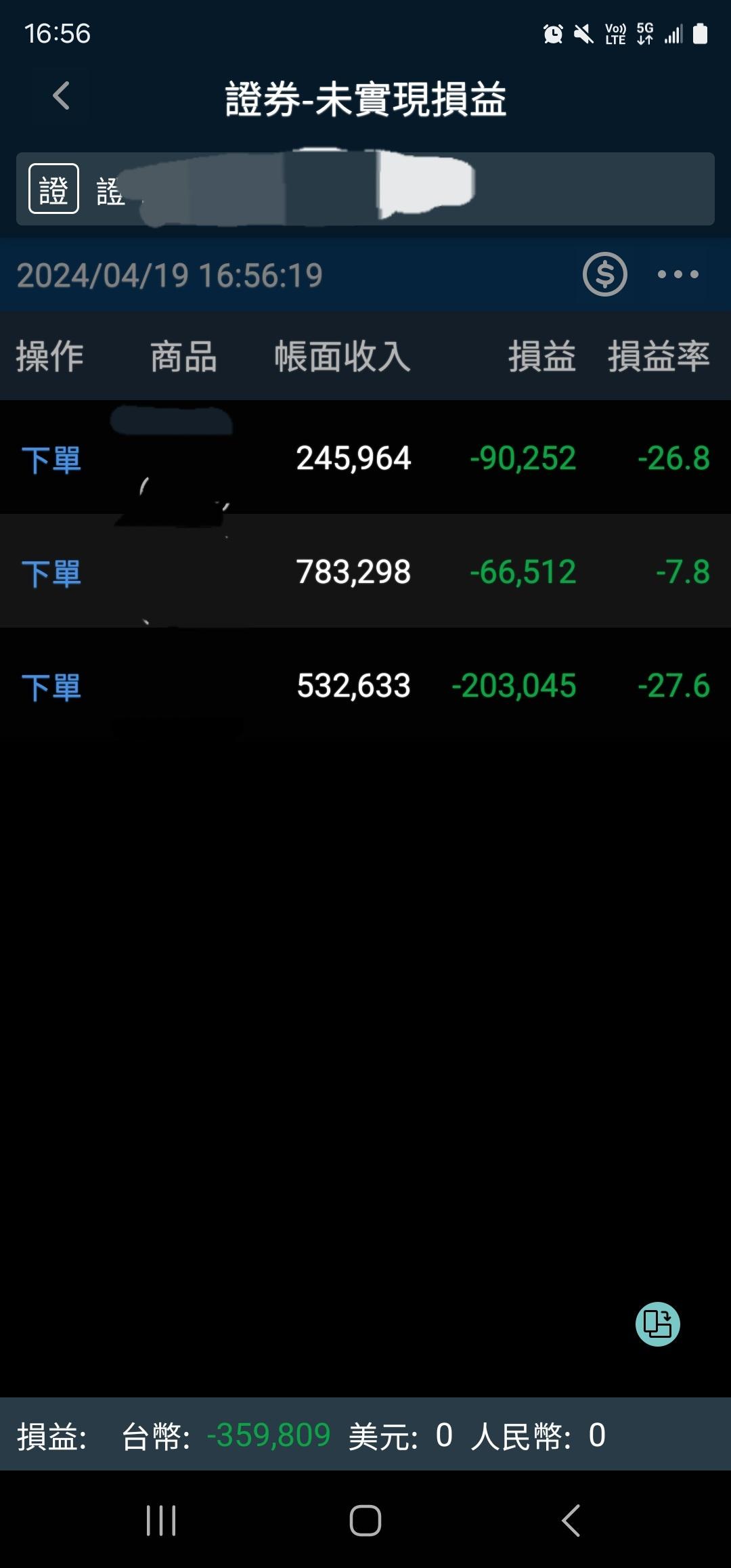Viewport: 731px width, 1568px height.
Task: Tap 下單 for the 783,298 holding
Action: click(51, 573)
